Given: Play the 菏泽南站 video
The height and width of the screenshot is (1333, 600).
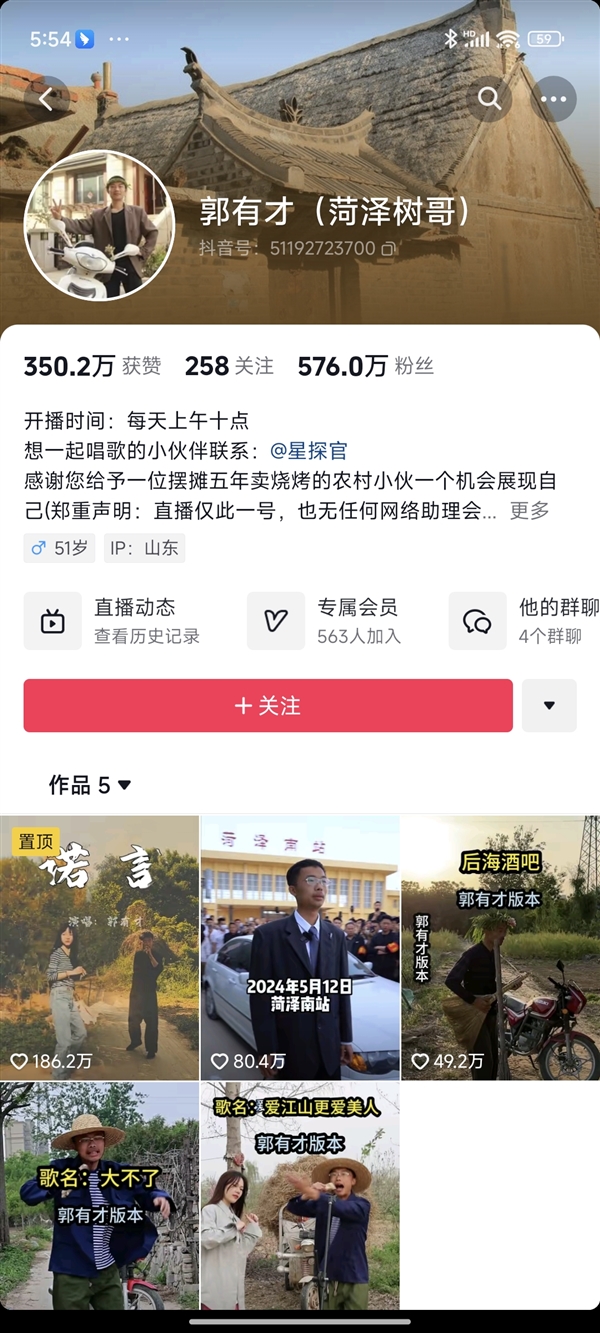Looking at the screenshot, I should (x=300, y=947).
